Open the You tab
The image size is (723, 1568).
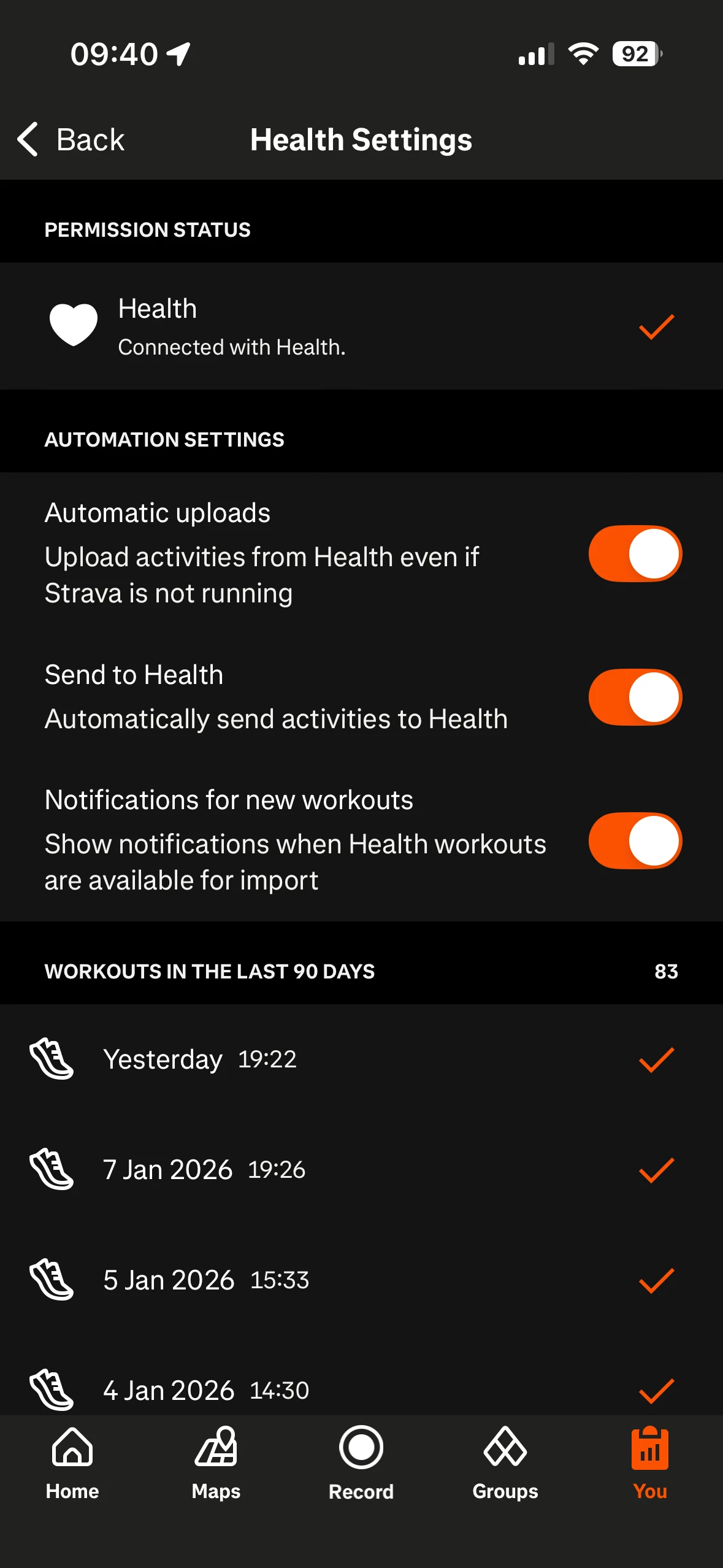(649, 1463)
